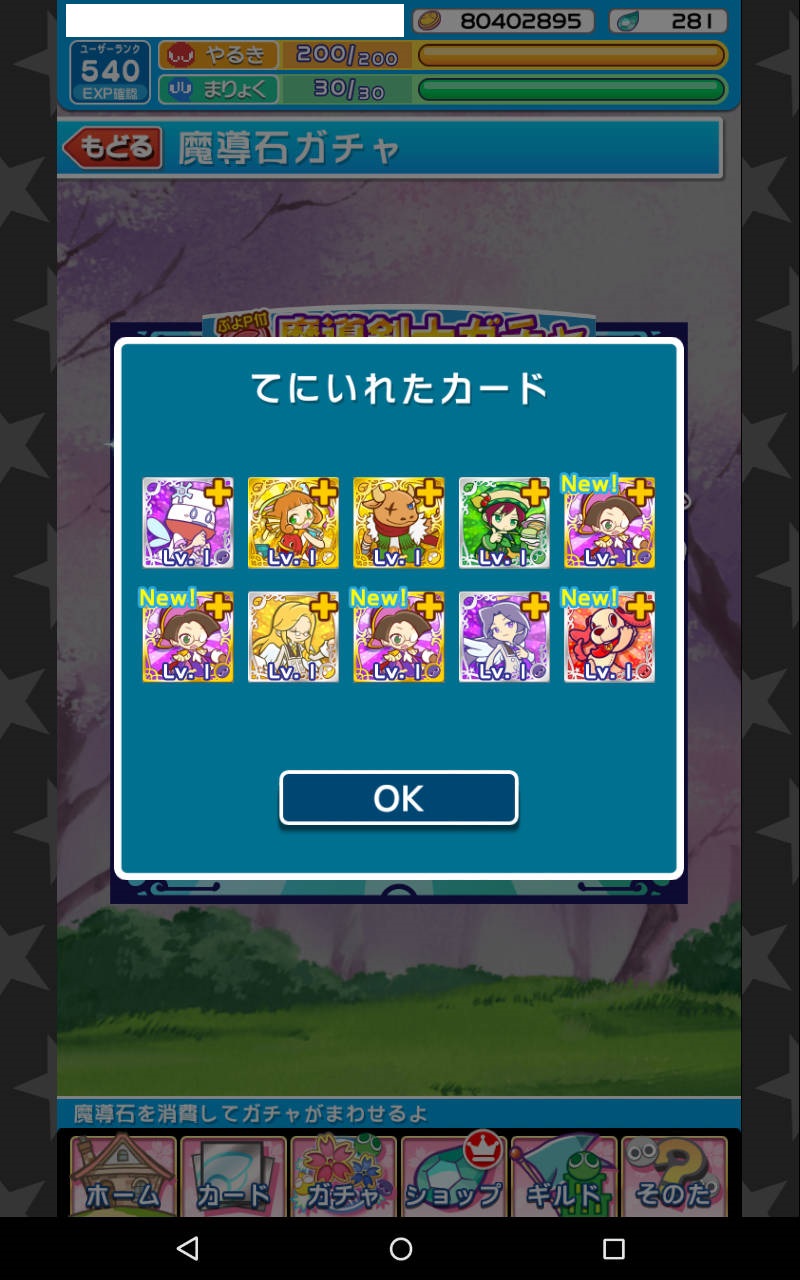Open the ホーム tab

click(x=123, y=1178)
